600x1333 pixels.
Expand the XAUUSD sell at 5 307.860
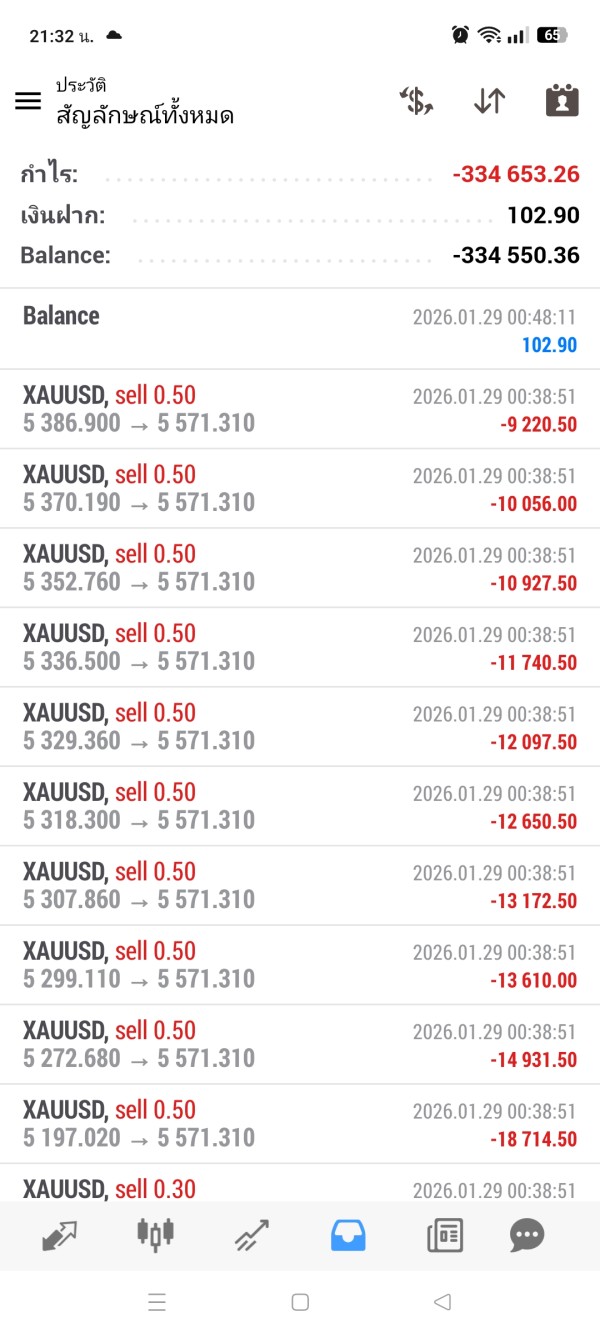[300, 886]
